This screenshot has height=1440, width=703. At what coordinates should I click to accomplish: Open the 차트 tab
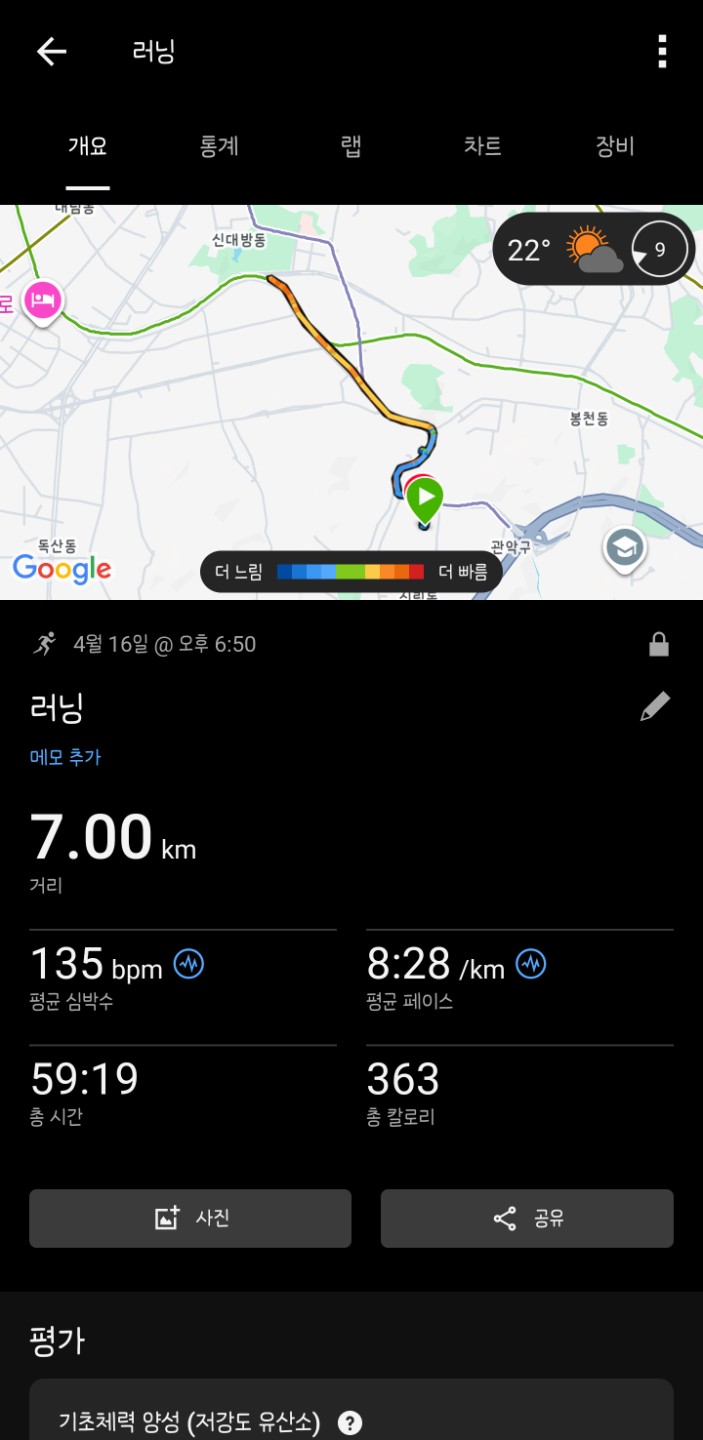[x=482, y=146]
